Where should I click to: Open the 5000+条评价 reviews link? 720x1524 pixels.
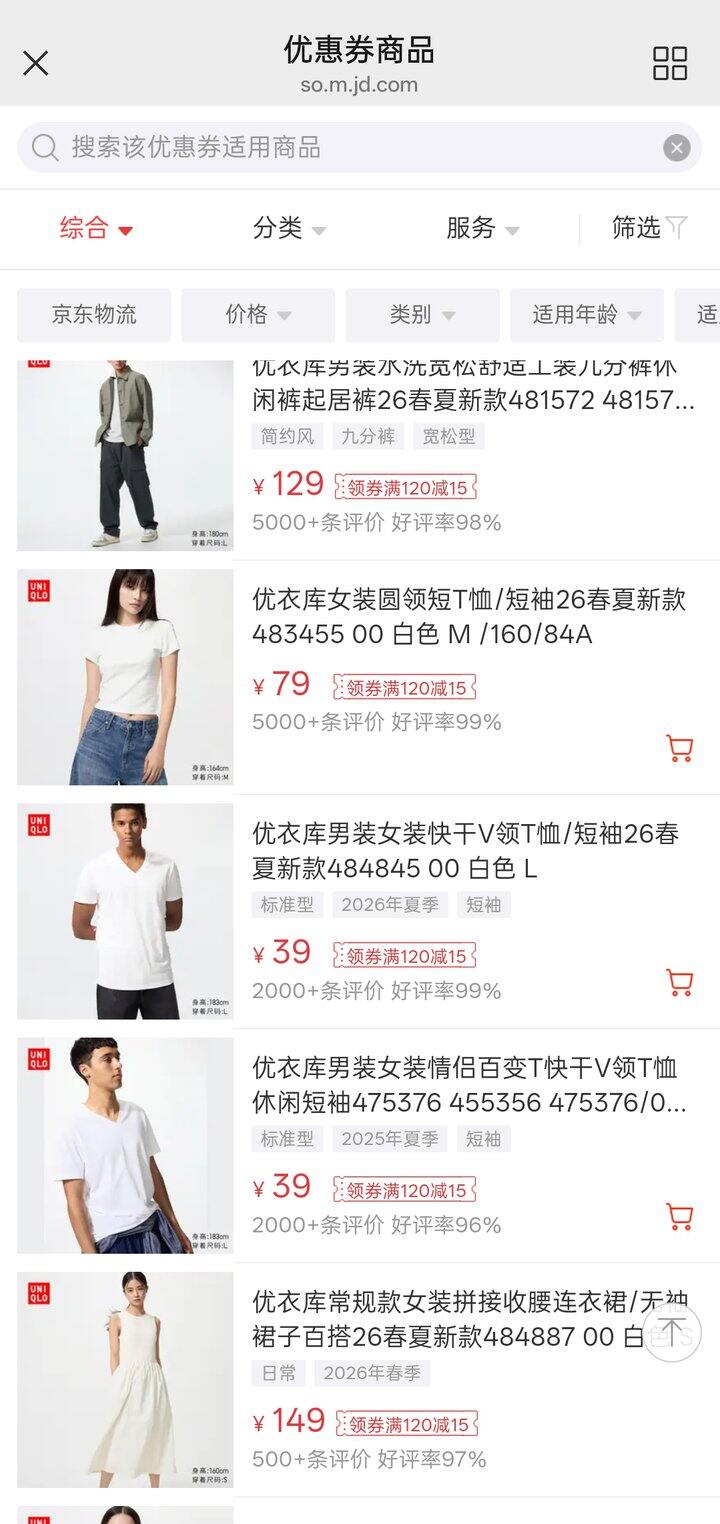click(310, 721)
